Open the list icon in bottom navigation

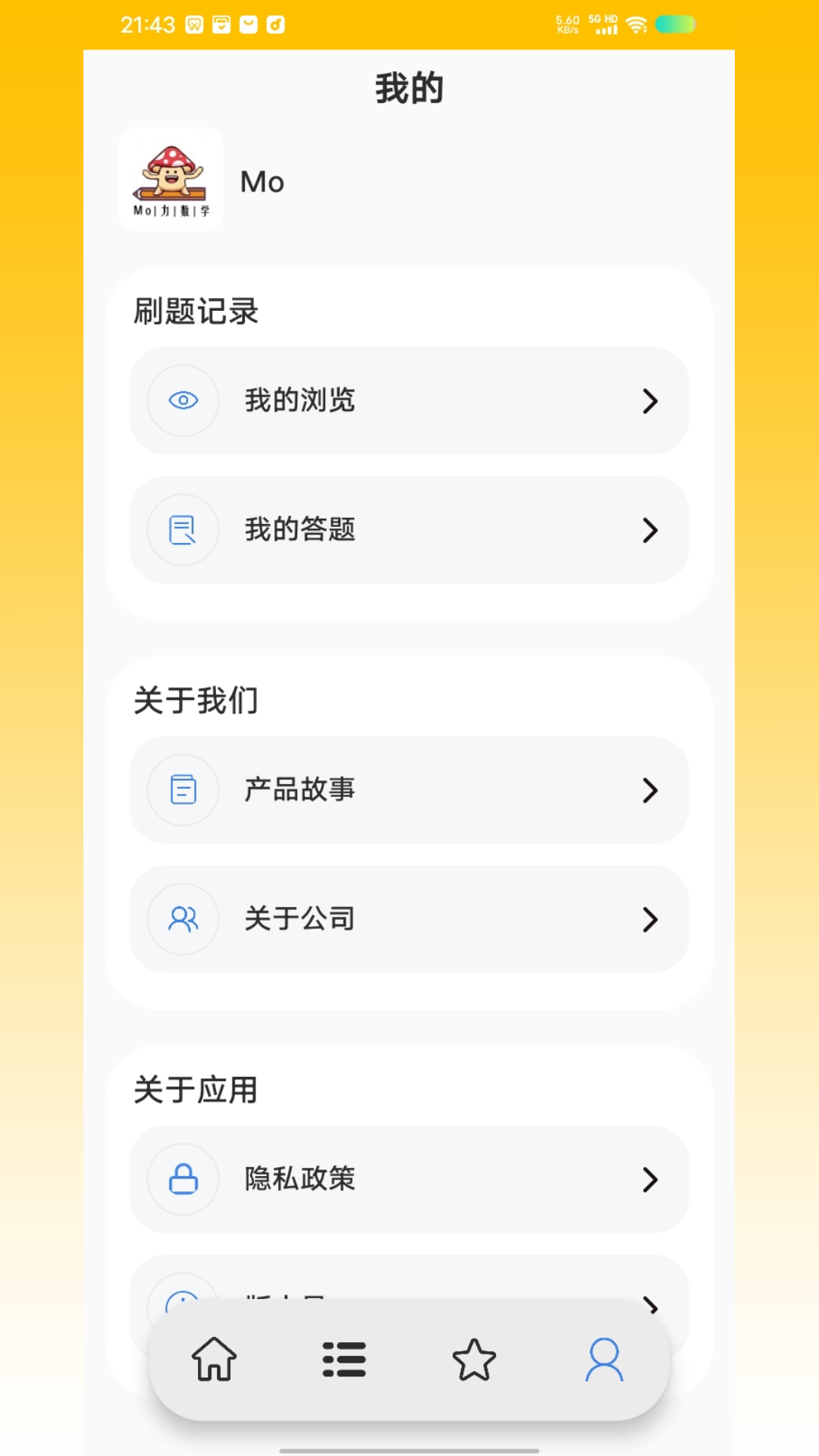coord(344,1361)
